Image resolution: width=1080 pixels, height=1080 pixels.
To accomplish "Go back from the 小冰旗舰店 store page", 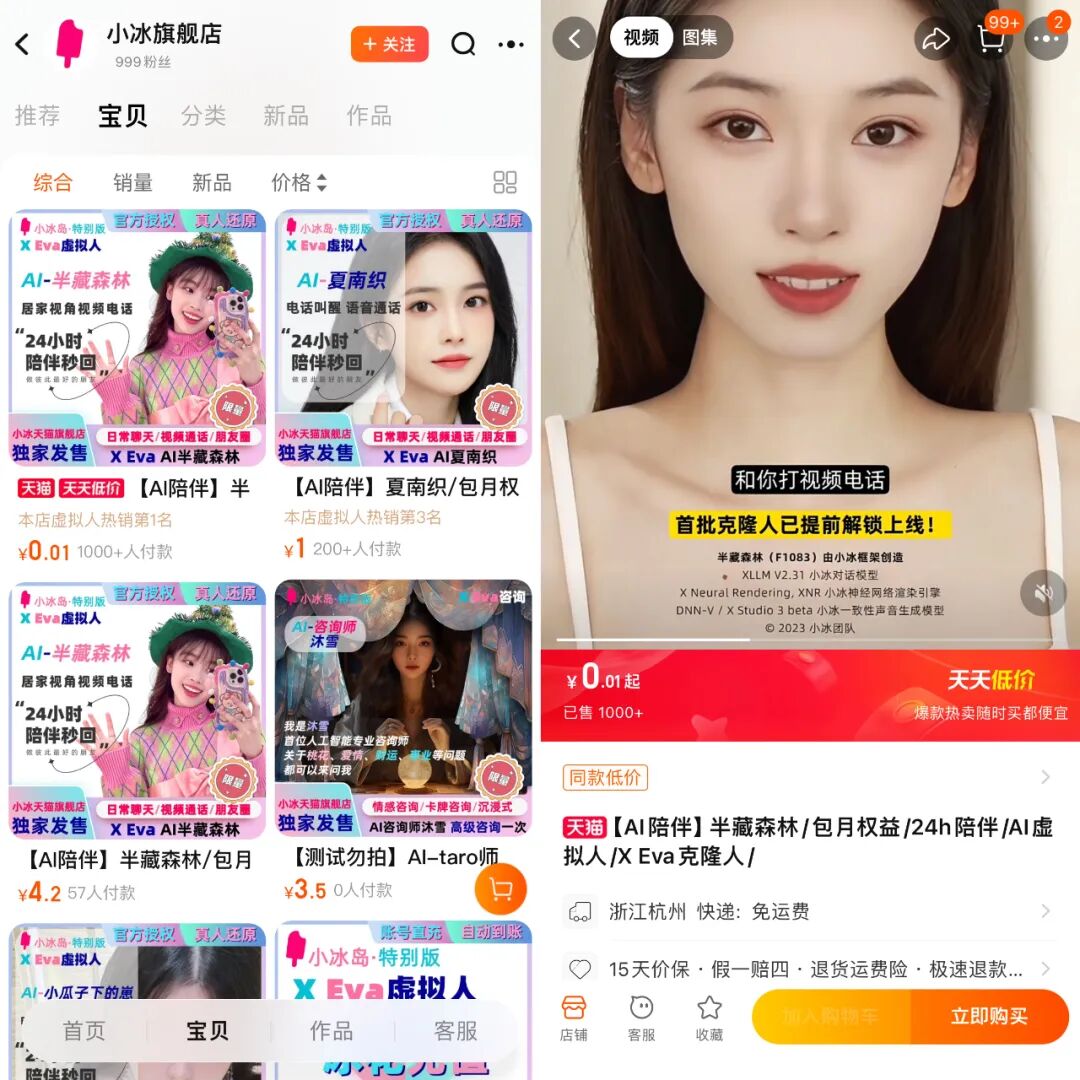I will [x=23, y=44].
